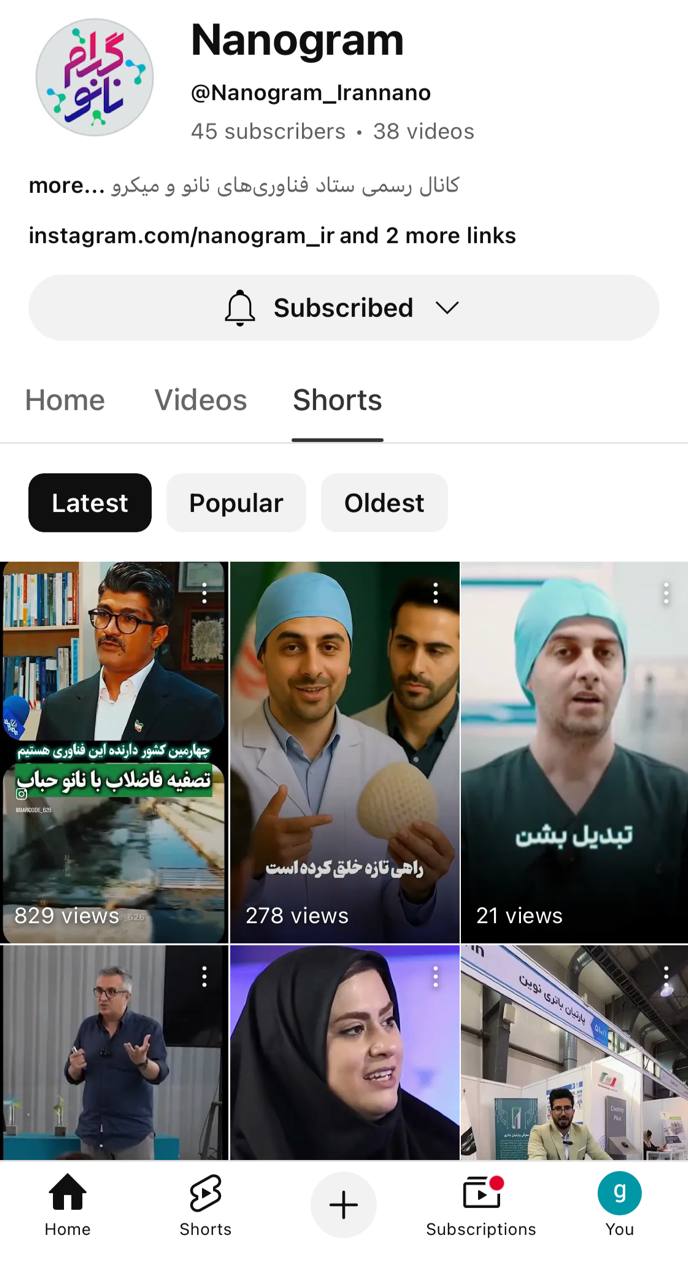Open the Subscriptions tab
688x1280 pixels.
(x=481, y=1205)
